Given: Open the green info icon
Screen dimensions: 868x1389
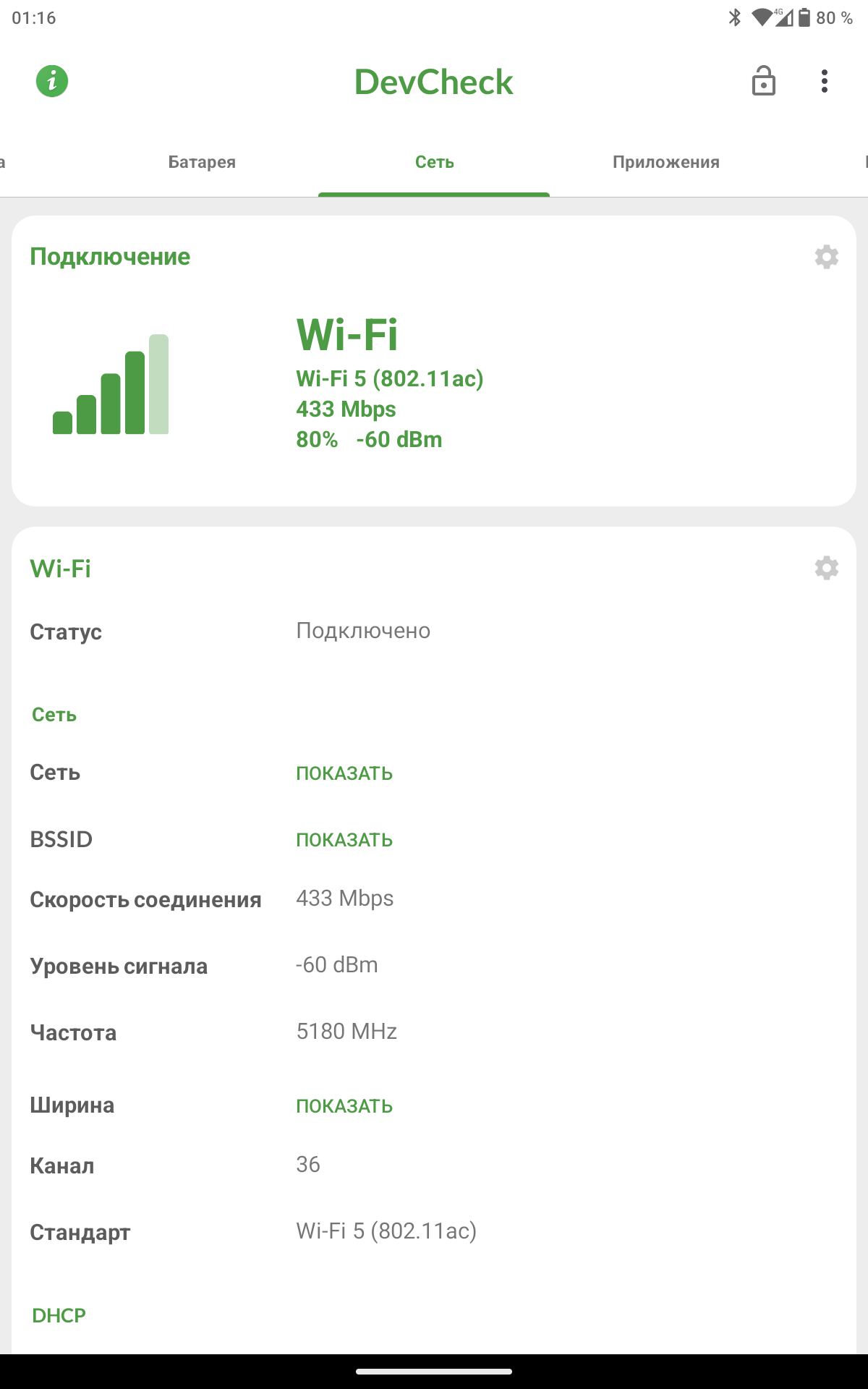Looking at the screenshot, I should click(52, 81).
